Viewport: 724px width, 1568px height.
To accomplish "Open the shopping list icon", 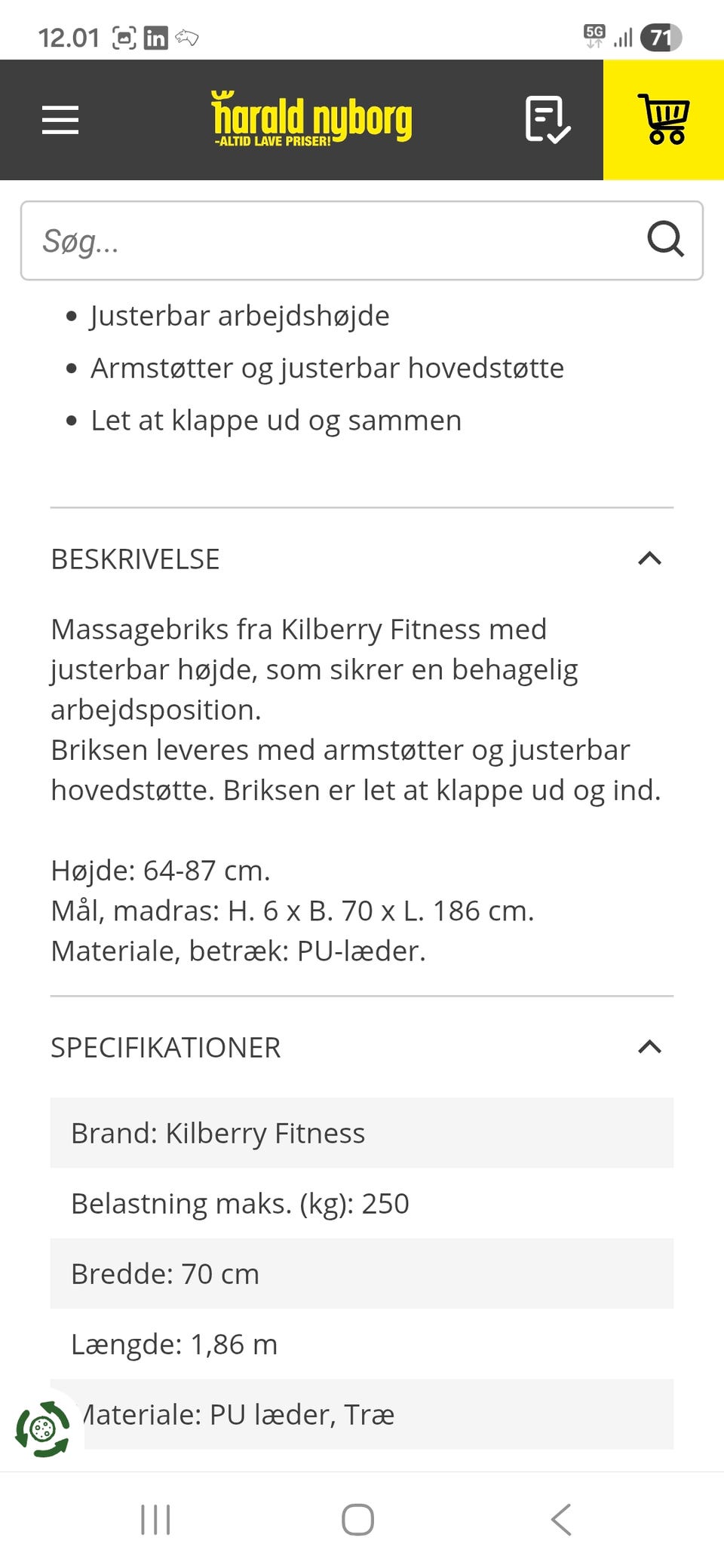I will click(547, 120).
